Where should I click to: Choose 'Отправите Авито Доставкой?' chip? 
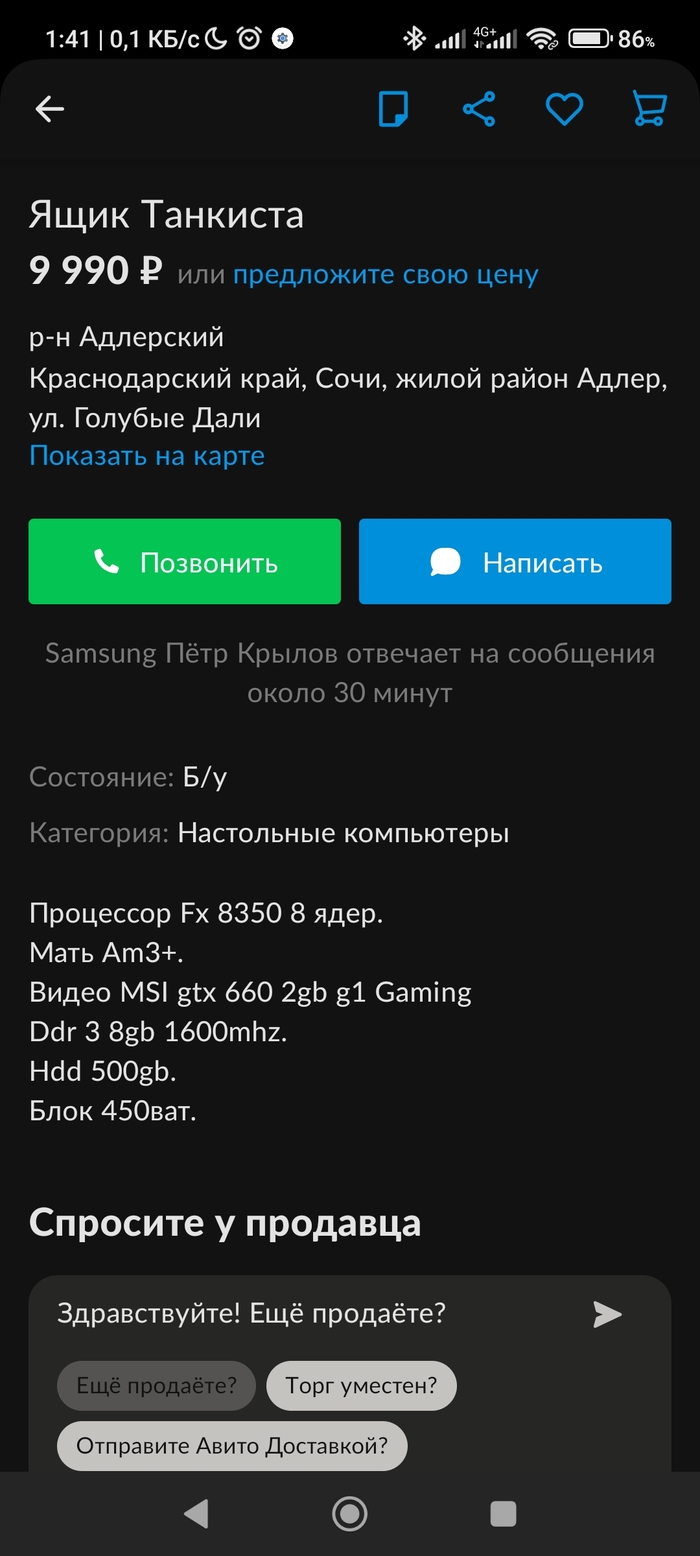pos(232,1446)
